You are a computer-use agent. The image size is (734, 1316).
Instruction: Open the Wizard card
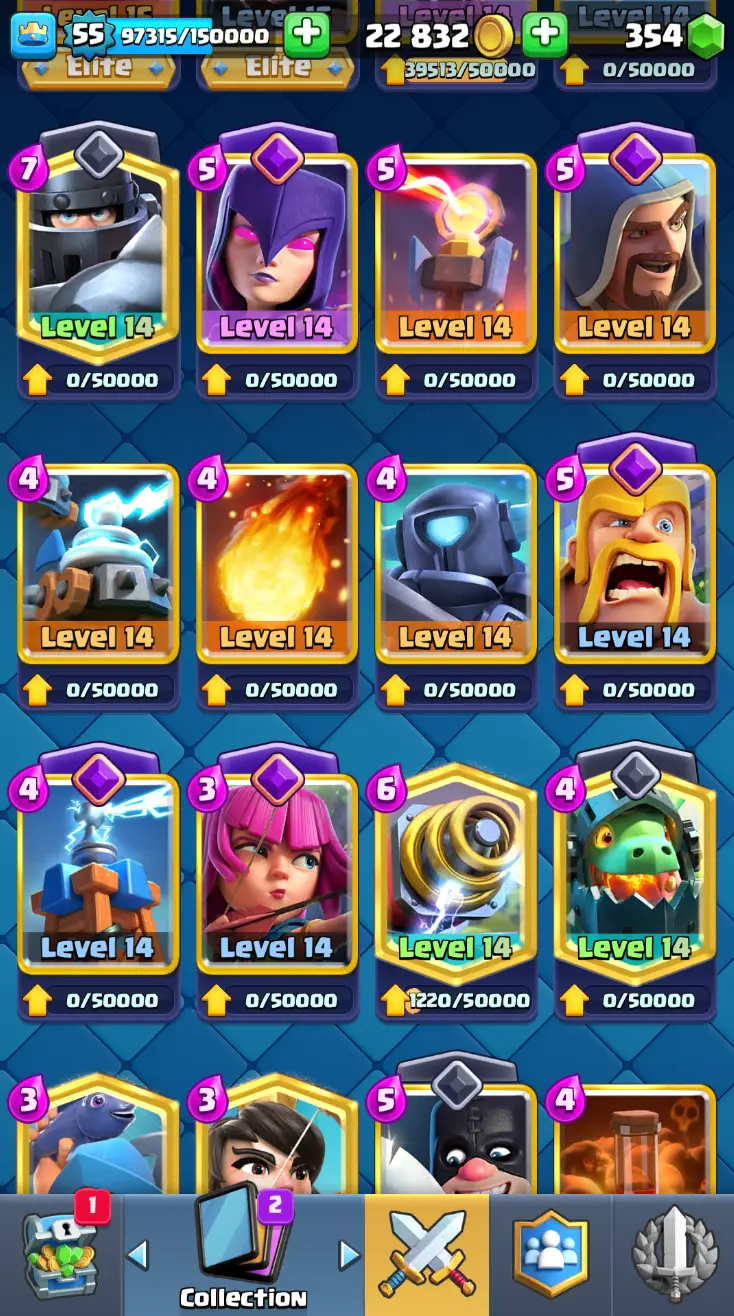point(634,250)
